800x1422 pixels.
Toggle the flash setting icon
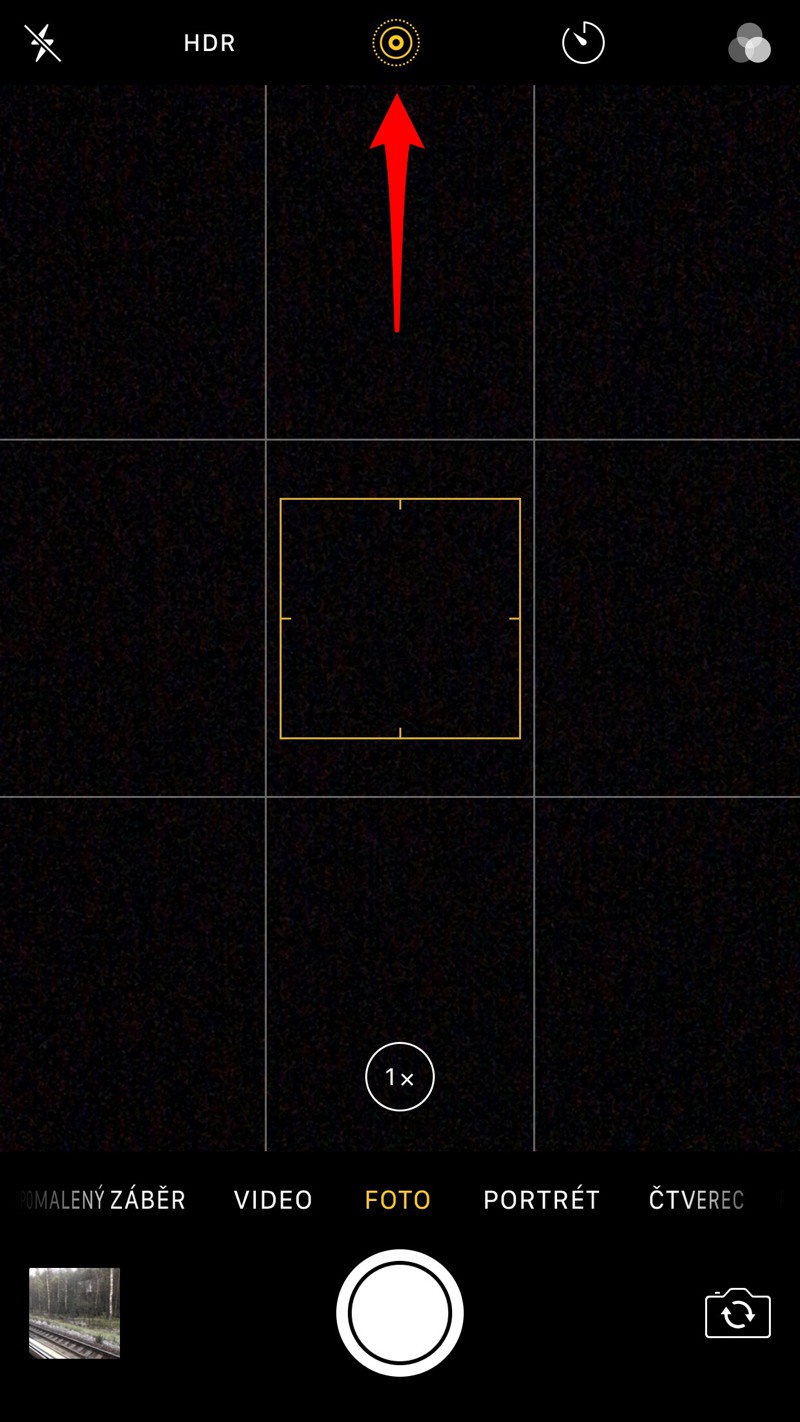(x=43, y=43)
